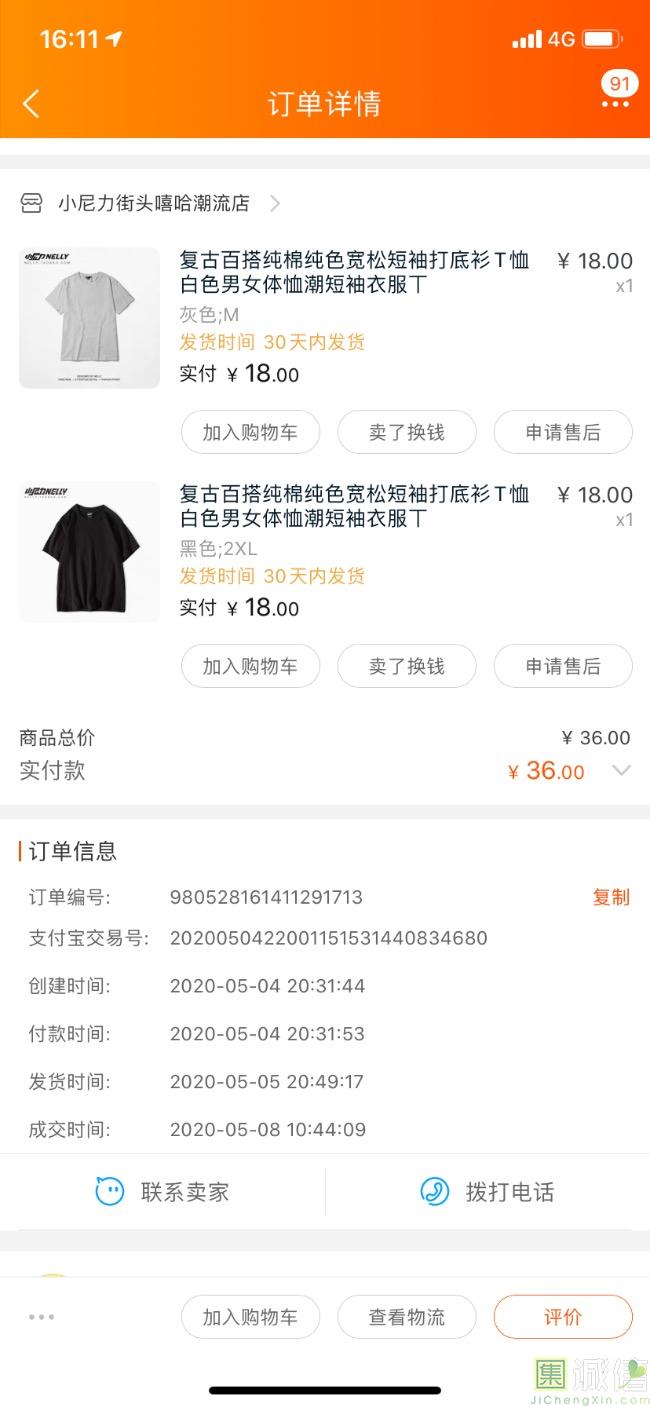The image size is (650, 1406).
Task: Open the black T-shirt product image
Action: 89,552
